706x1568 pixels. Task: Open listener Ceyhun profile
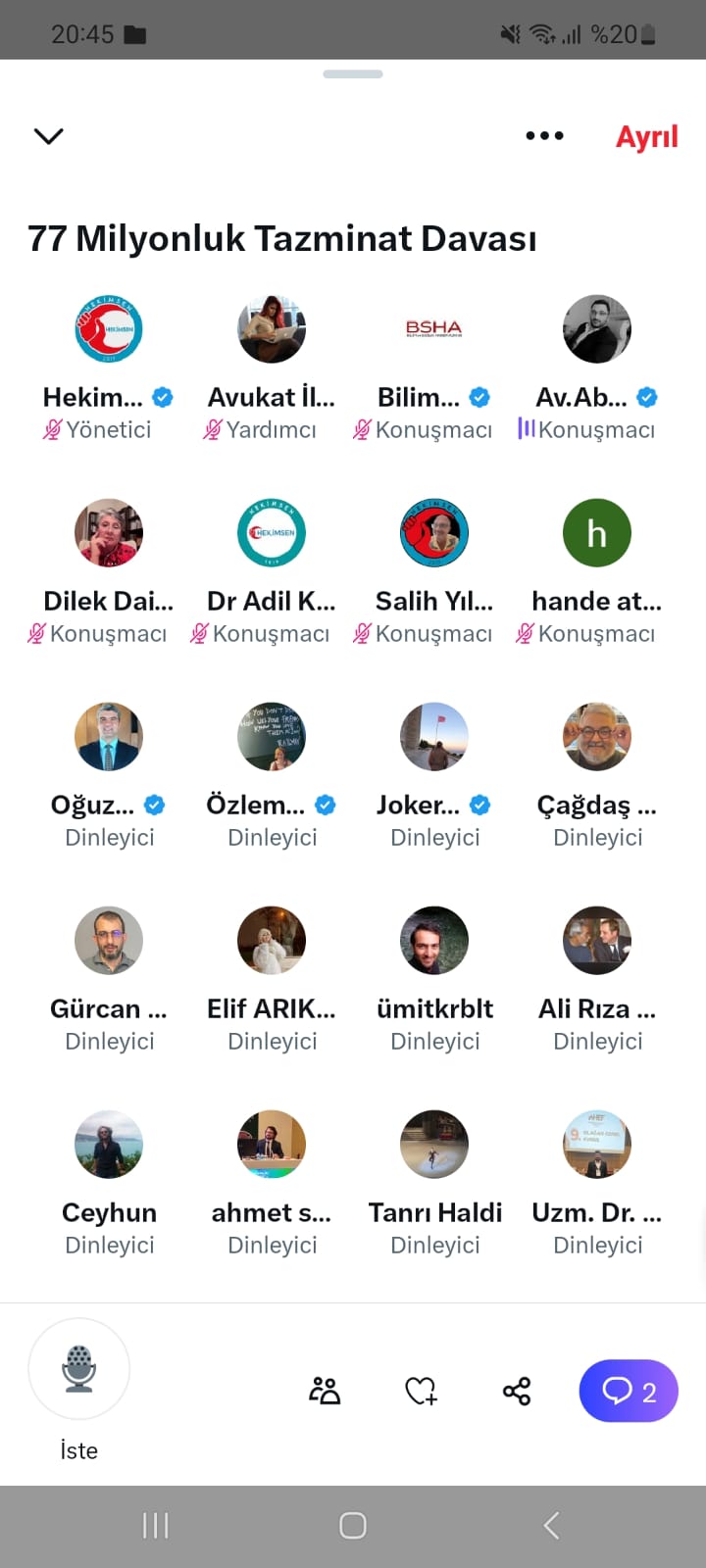tap(109, 1145)
